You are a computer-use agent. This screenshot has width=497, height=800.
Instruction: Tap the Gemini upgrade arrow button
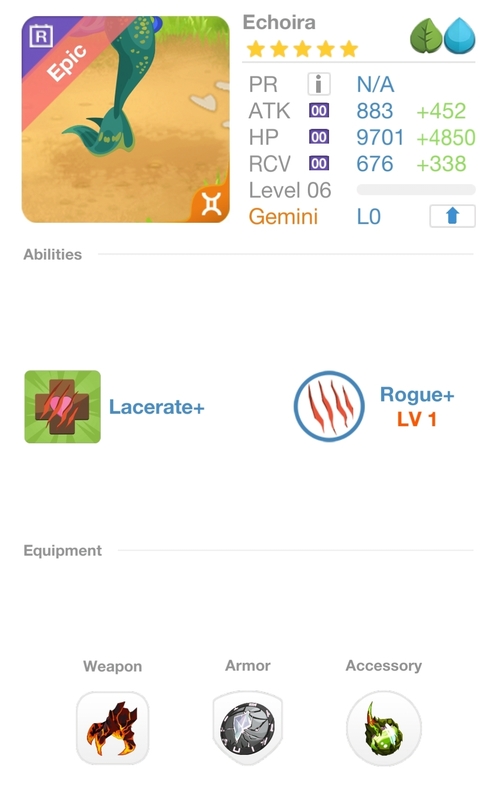coord(452,216)
